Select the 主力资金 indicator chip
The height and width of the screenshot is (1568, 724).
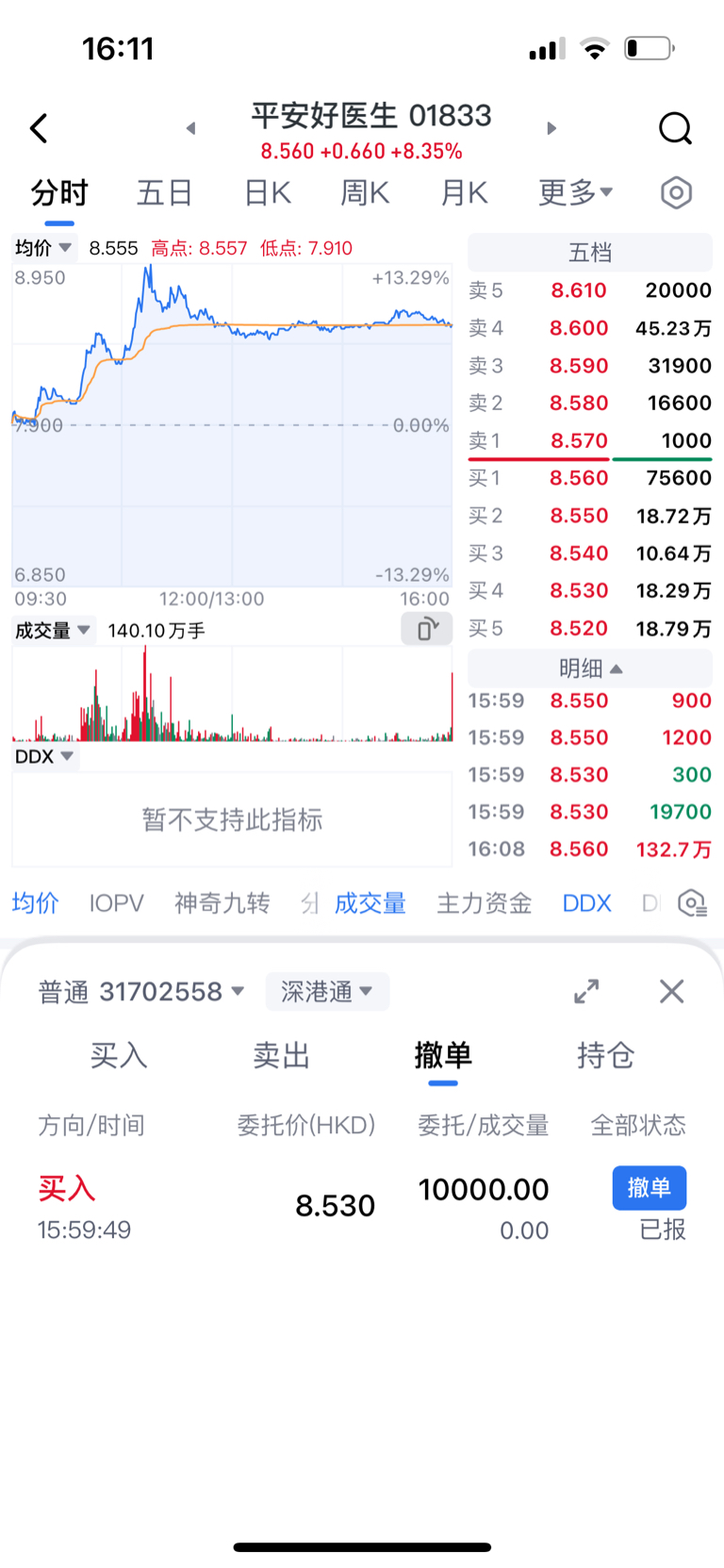[485, 903]
